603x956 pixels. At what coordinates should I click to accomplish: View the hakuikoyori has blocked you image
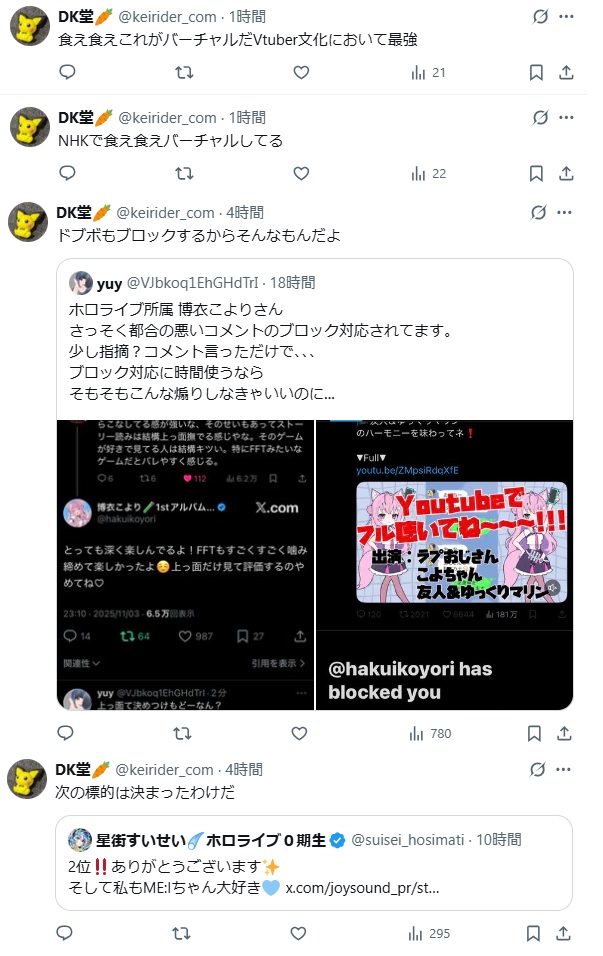point(444,565)
